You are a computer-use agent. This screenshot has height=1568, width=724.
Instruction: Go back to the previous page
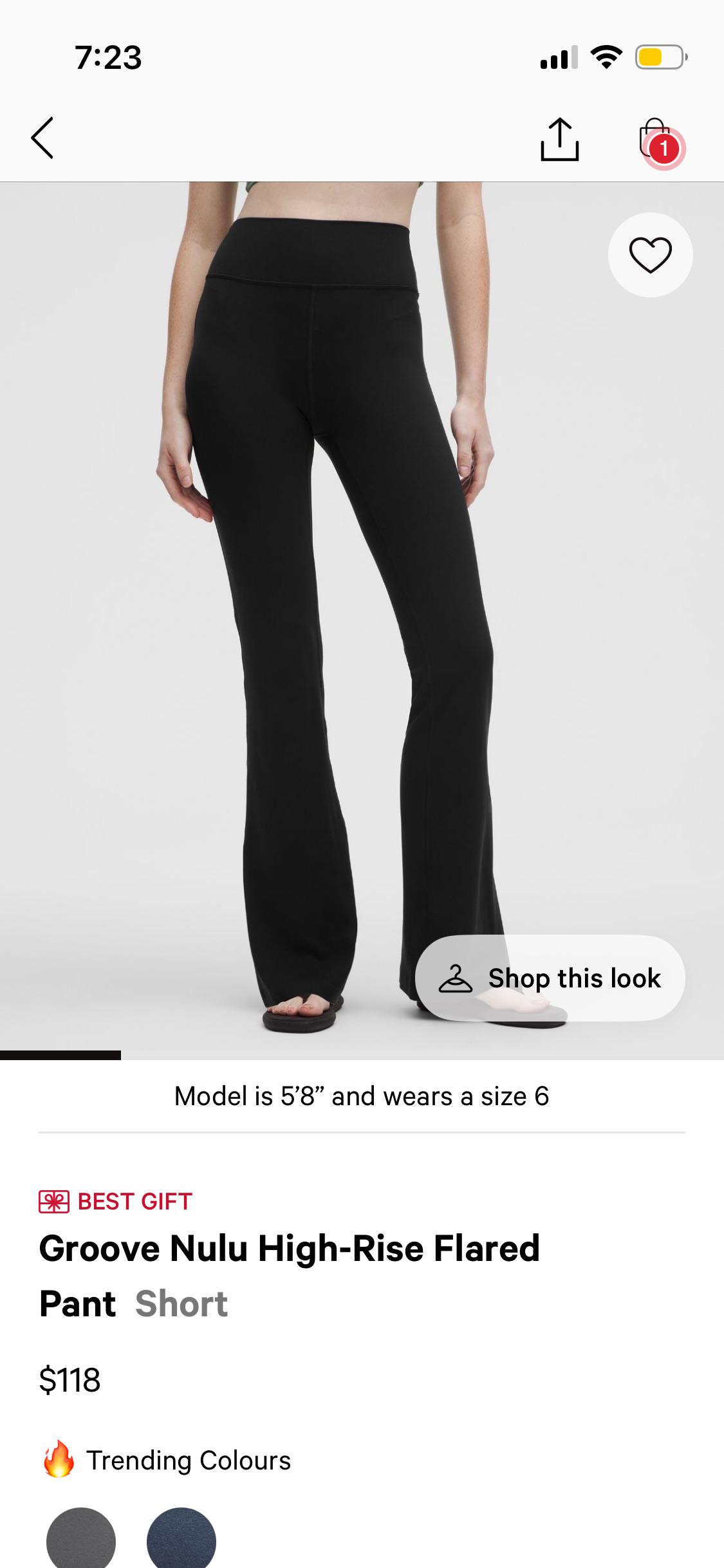(42, 138)
